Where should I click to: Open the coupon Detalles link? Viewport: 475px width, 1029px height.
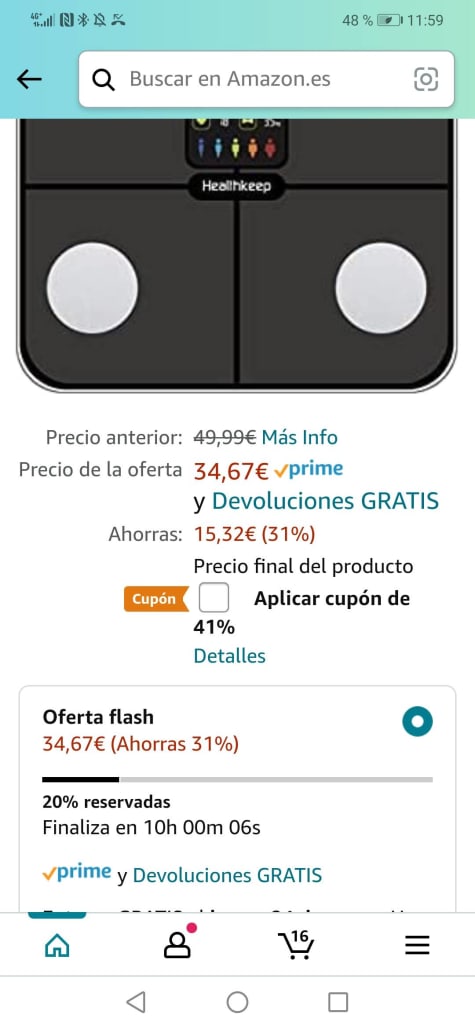click(230, 656)
